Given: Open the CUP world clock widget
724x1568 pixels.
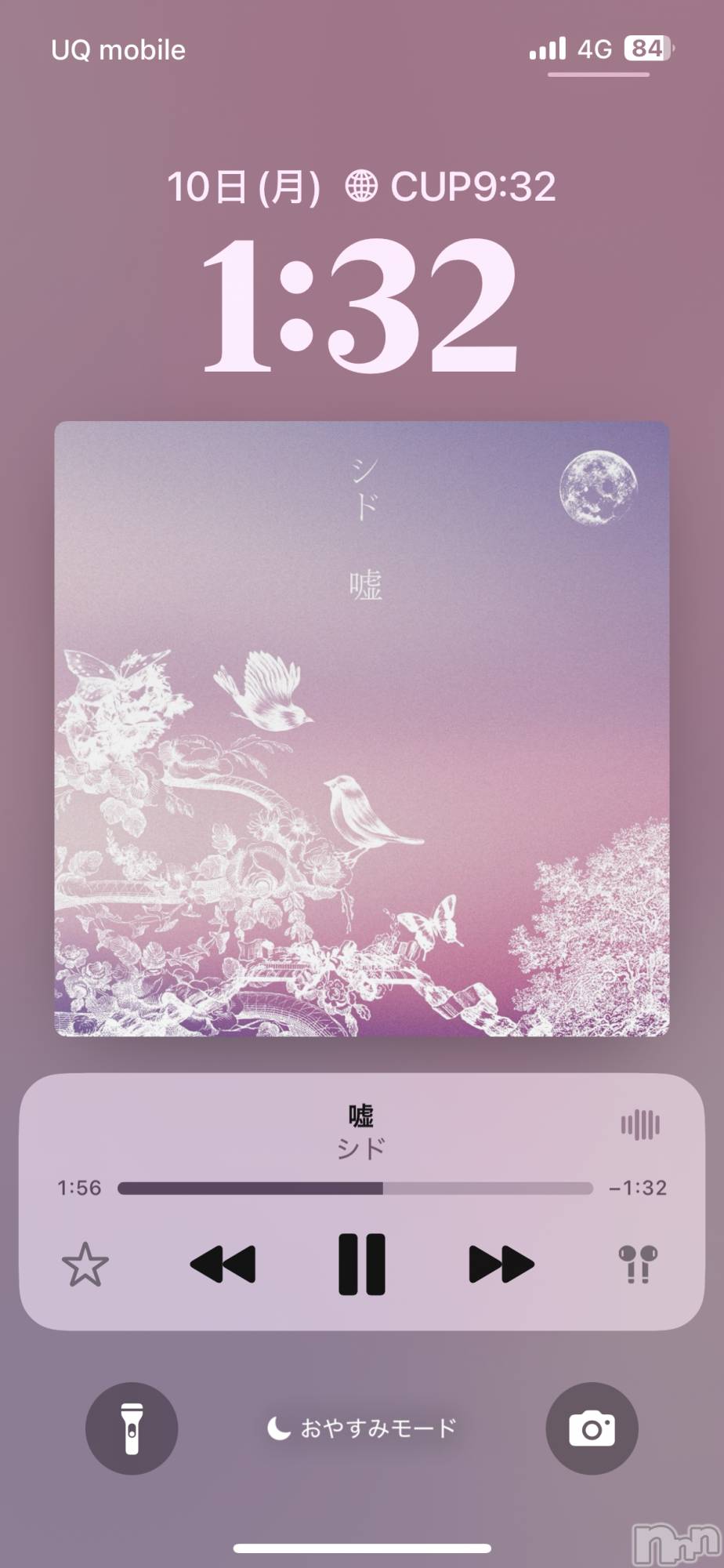Looking at the screenshot, I should click(451, 187).
